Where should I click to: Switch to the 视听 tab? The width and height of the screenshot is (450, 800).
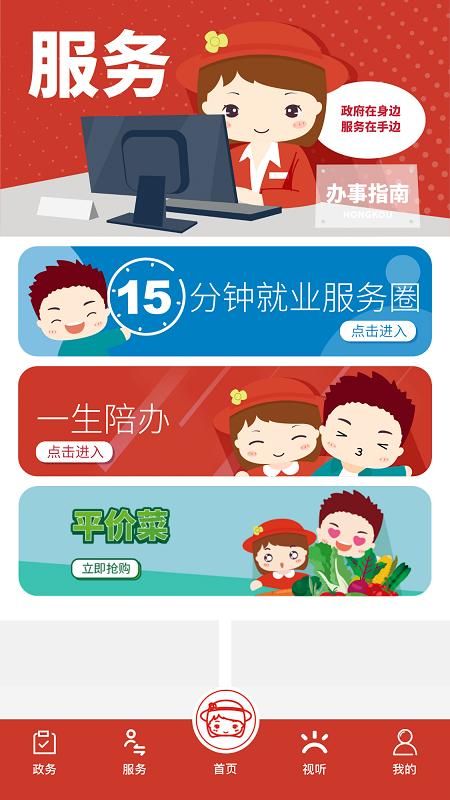click(x=315, y=753)
